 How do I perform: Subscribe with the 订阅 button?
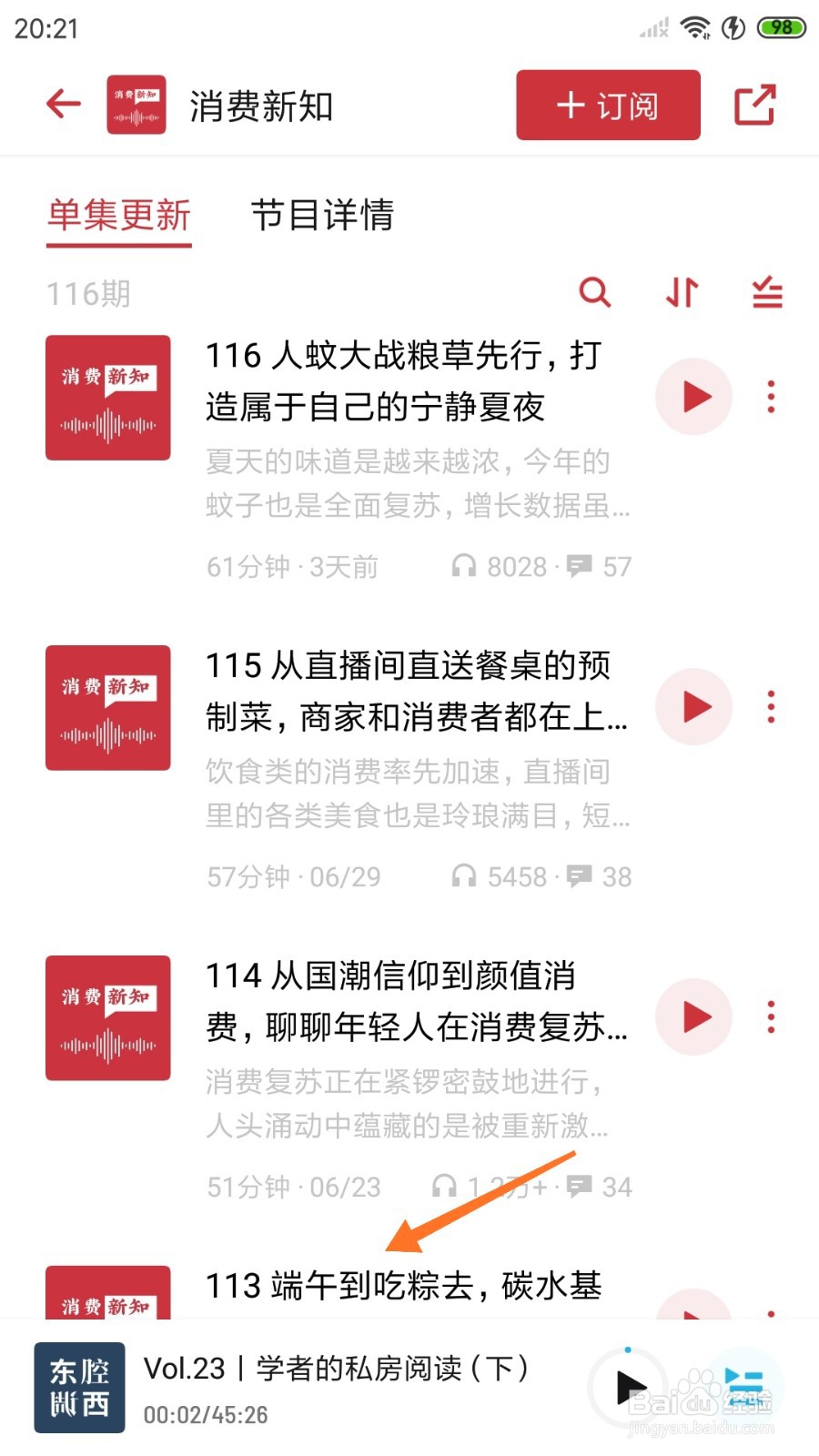608,106
